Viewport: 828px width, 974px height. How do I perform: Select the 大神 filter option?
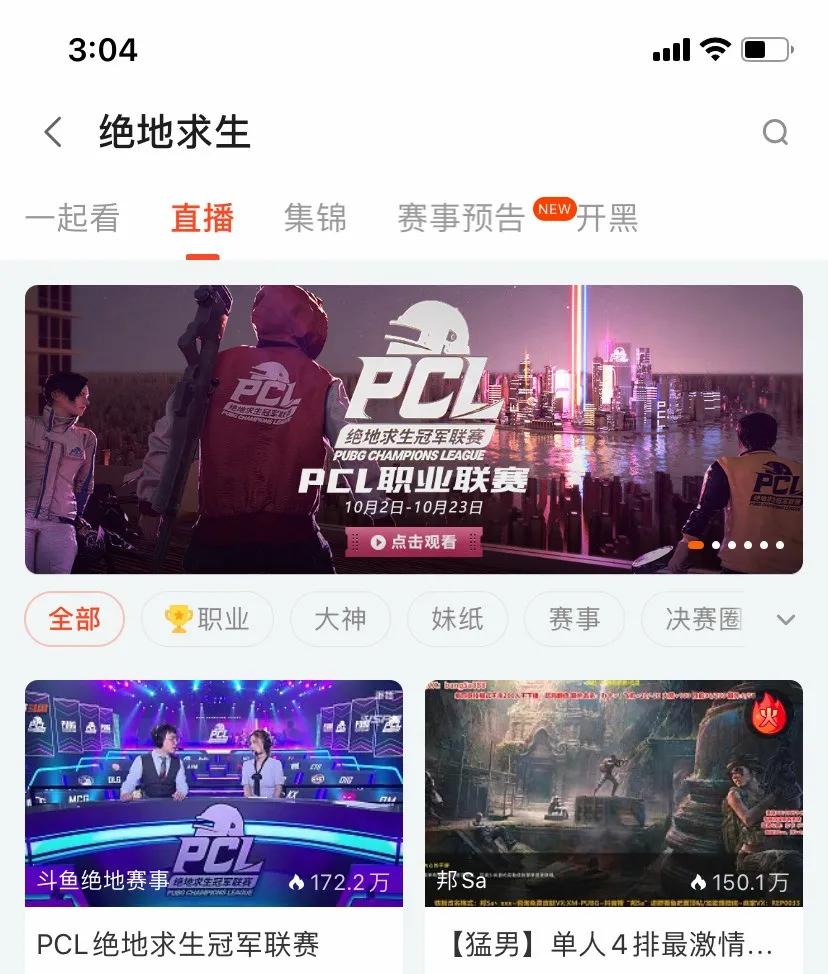pyautogui.click(x=340, y=619)
